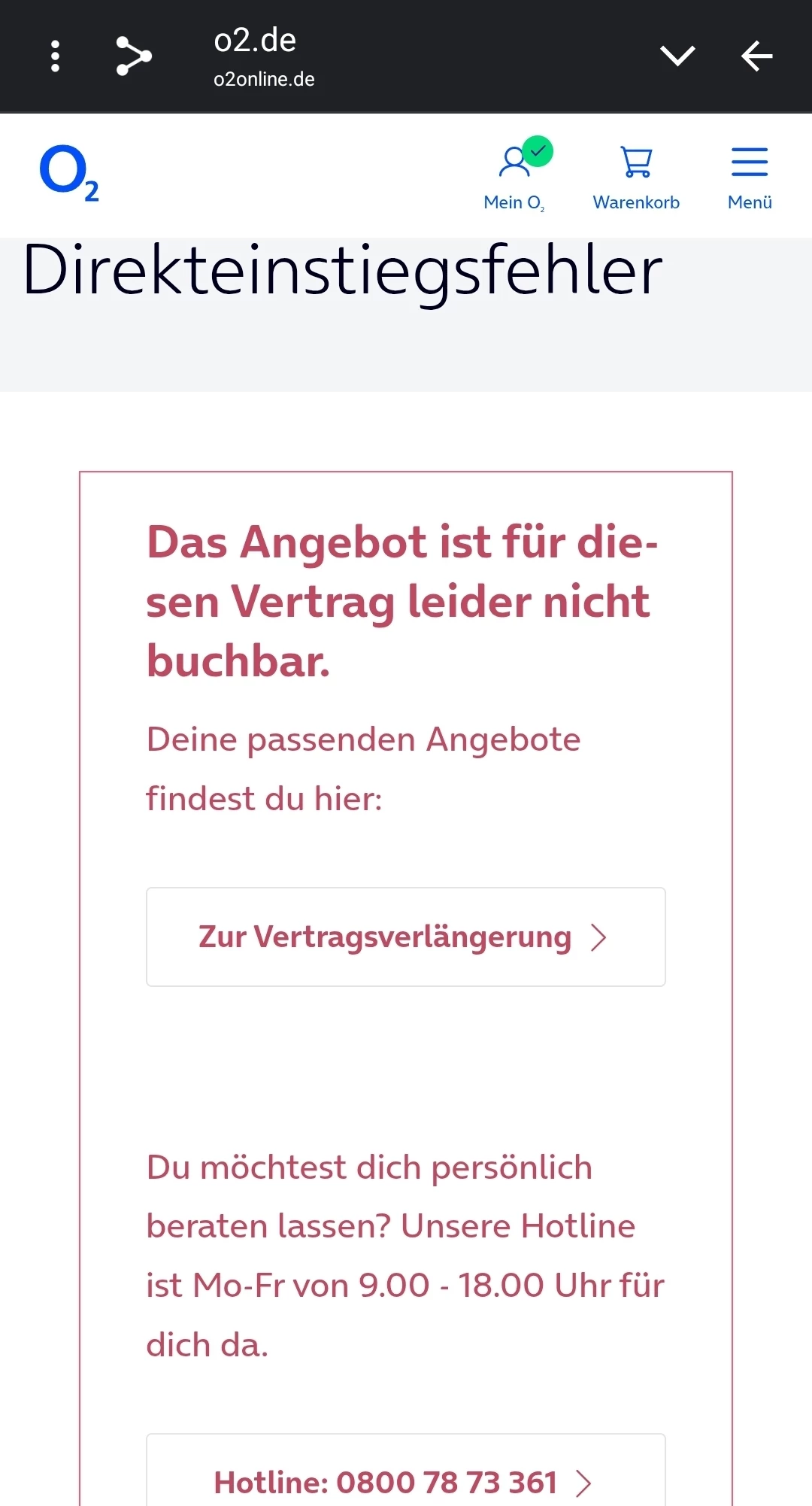Collapse the browser tab with down chevron

click(x=677, y=56)
